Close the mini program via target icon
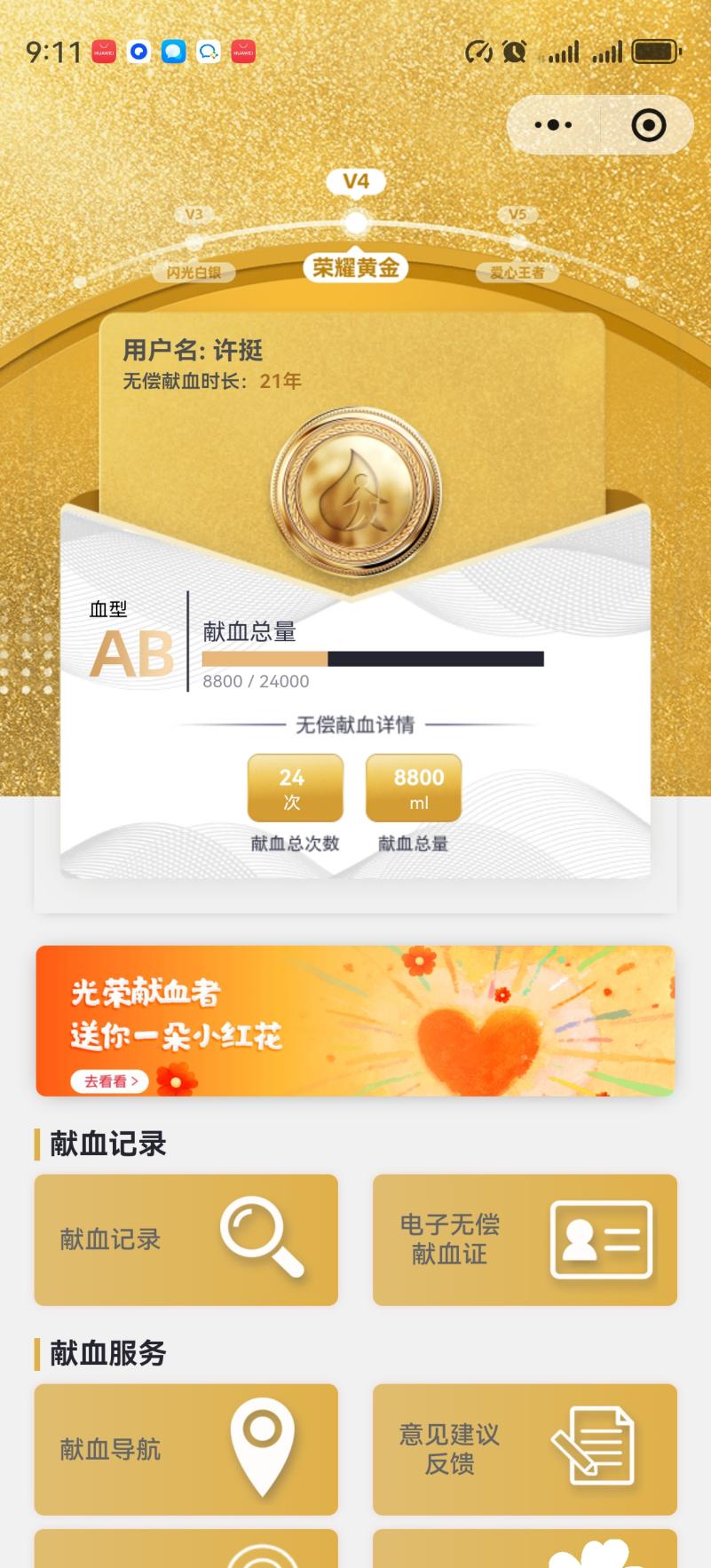Screen dimensions: 711x1568 tap(648, 125)
